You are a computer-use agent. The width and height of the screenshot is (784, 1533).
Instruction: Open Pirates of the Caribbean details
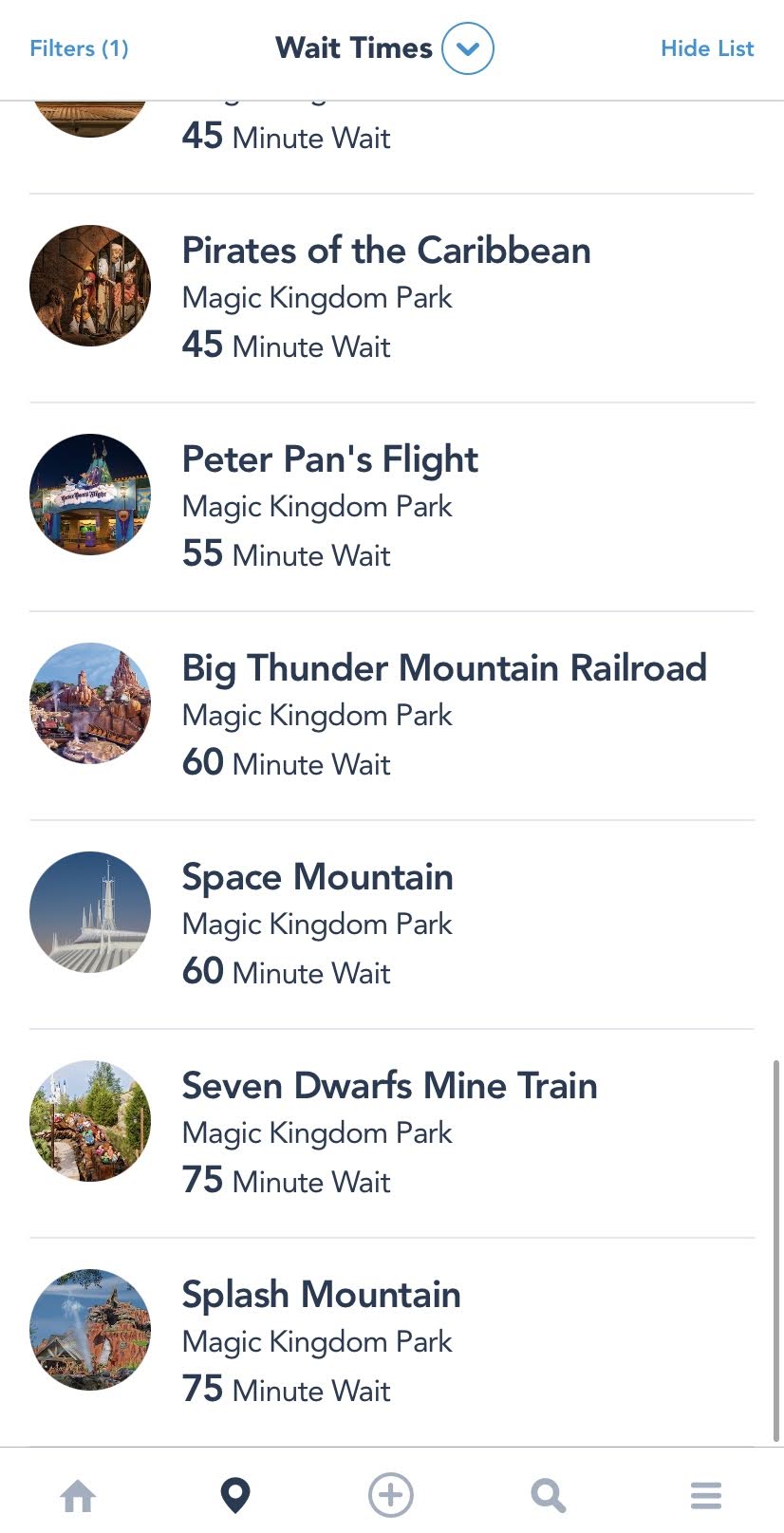(386, 252)
